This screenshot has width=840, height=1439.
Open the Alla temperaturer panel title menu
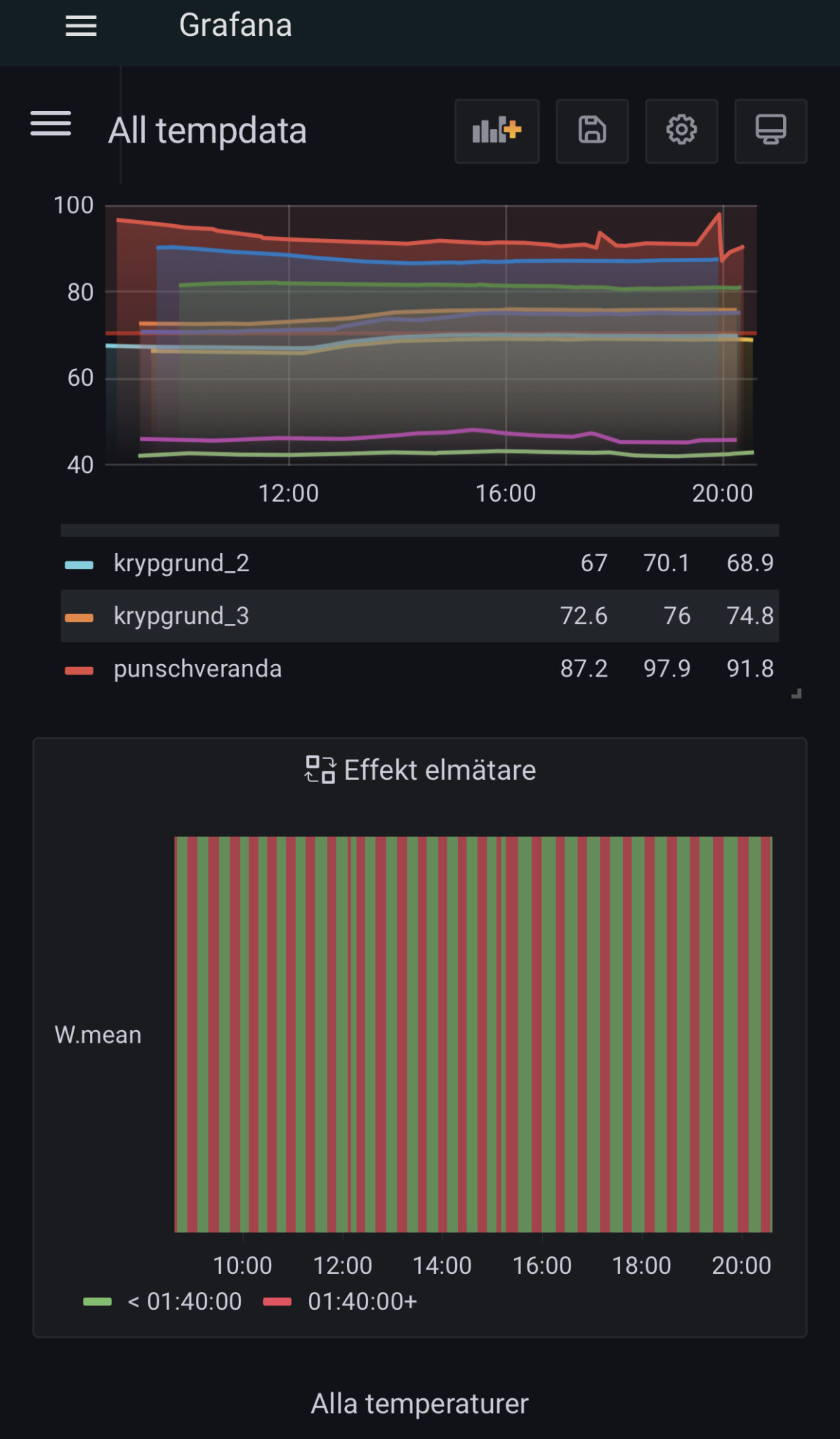tap(419, 1404)
